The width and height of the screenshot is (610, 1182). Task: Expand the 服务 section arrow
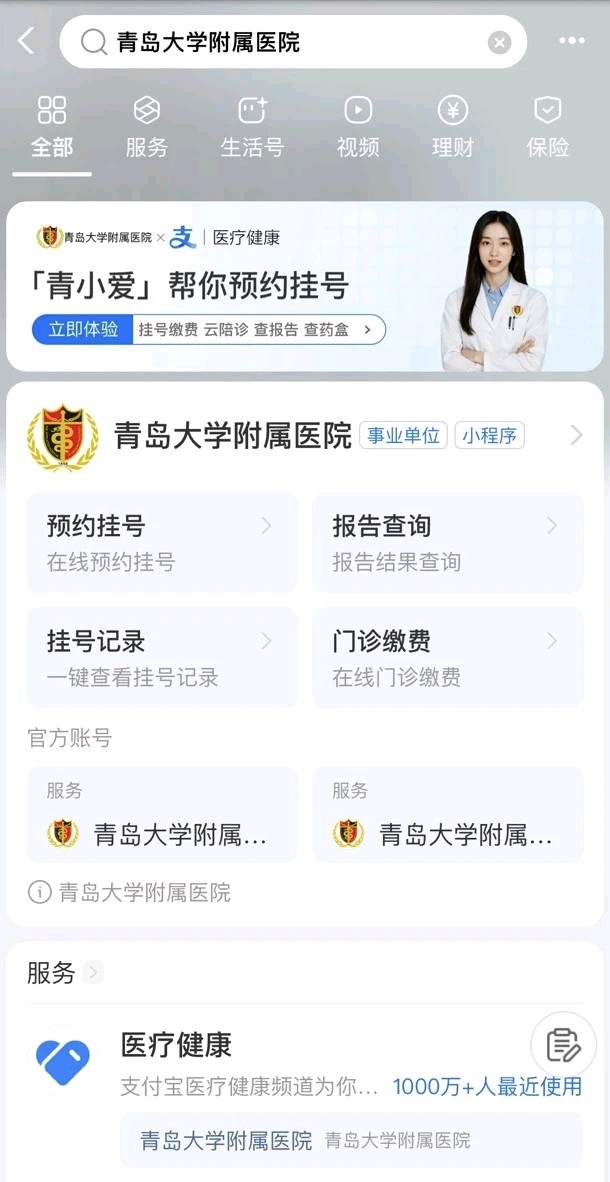[x=94, y=972]
